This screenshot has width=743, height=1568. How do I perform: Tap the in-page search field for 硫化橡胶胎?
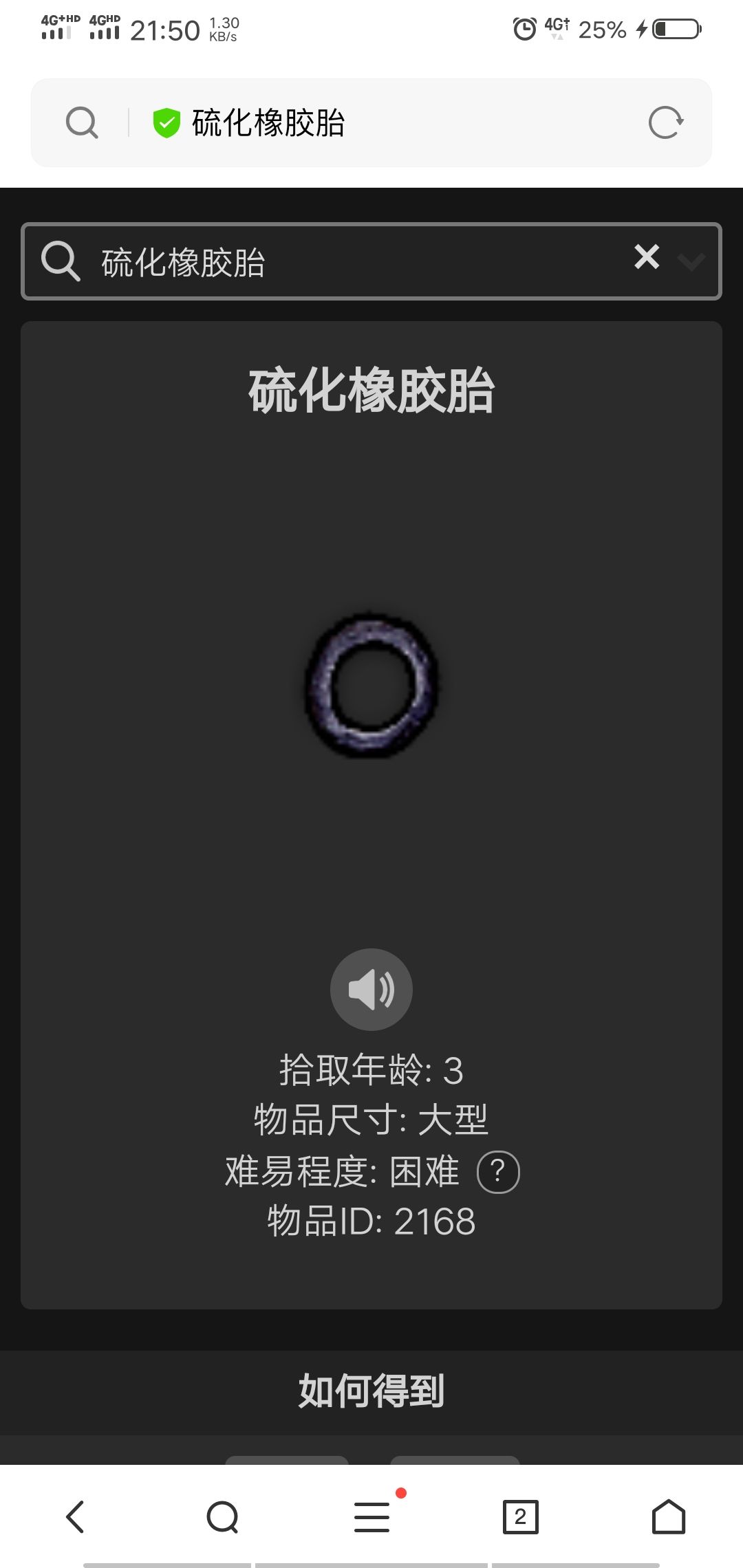click(344, 262)
